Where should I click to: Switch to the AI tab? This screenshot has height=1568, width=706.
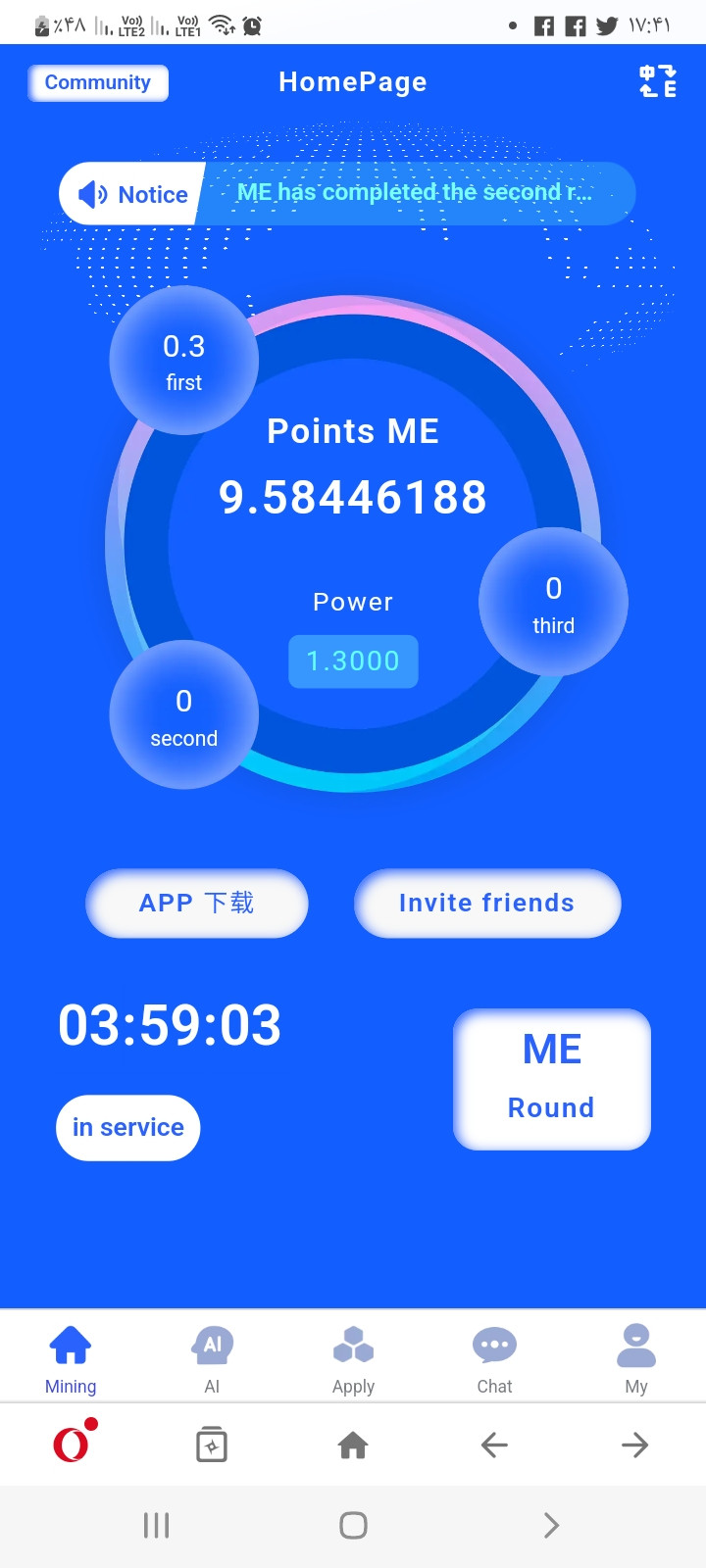pyautogui.click(x=212, y=1358)
